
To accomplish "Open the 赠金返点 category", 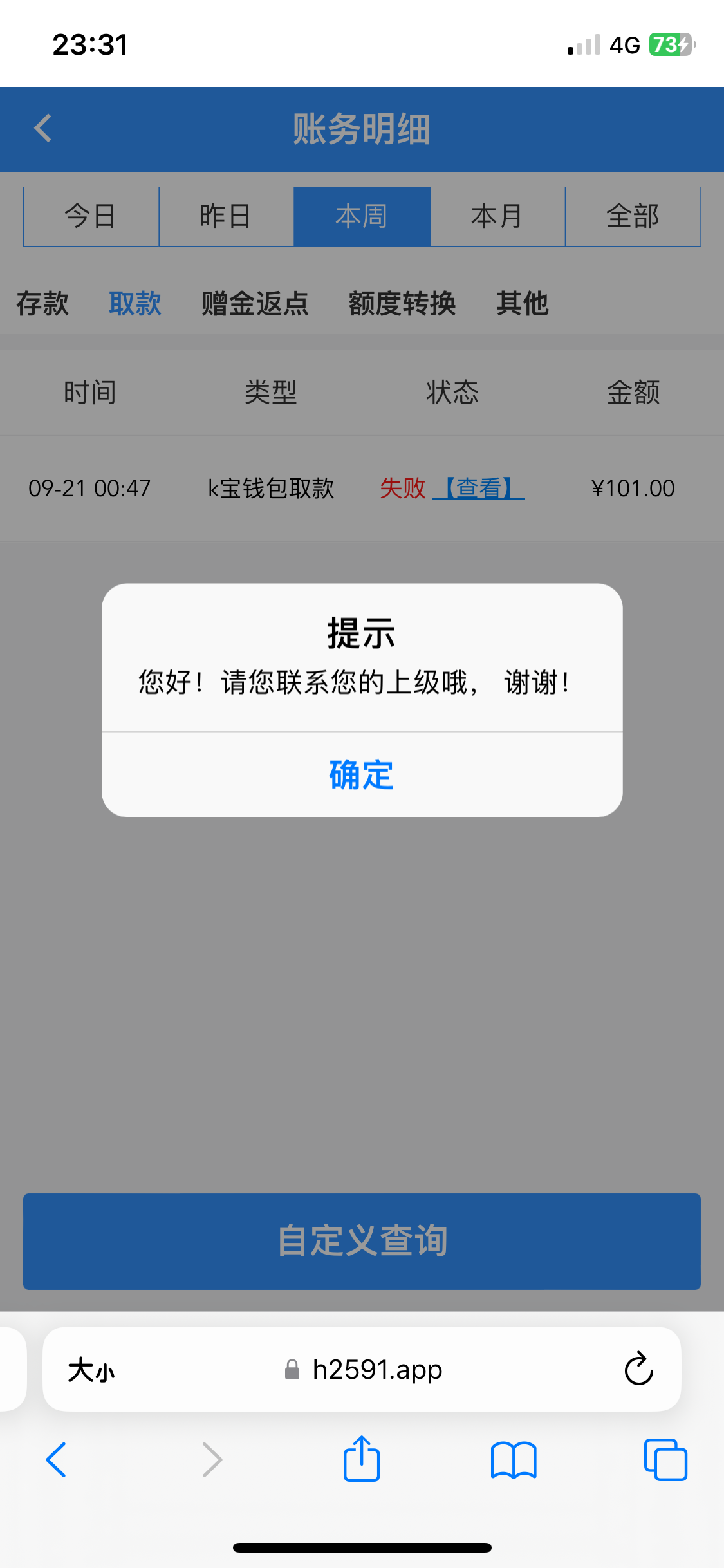I will coord(255,303).
